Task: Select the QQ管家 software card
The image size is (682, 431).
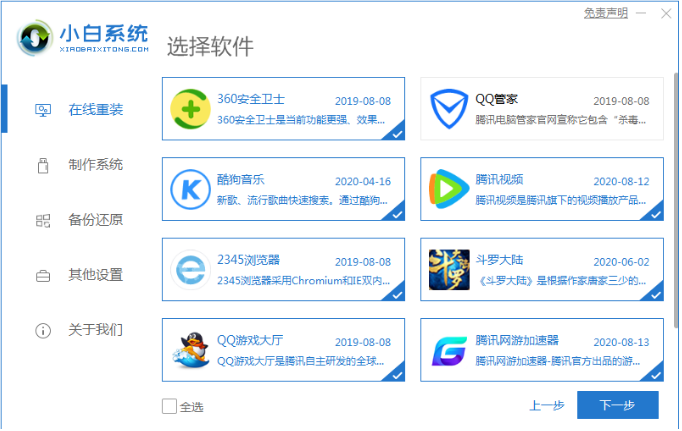Action: (541, 110)
